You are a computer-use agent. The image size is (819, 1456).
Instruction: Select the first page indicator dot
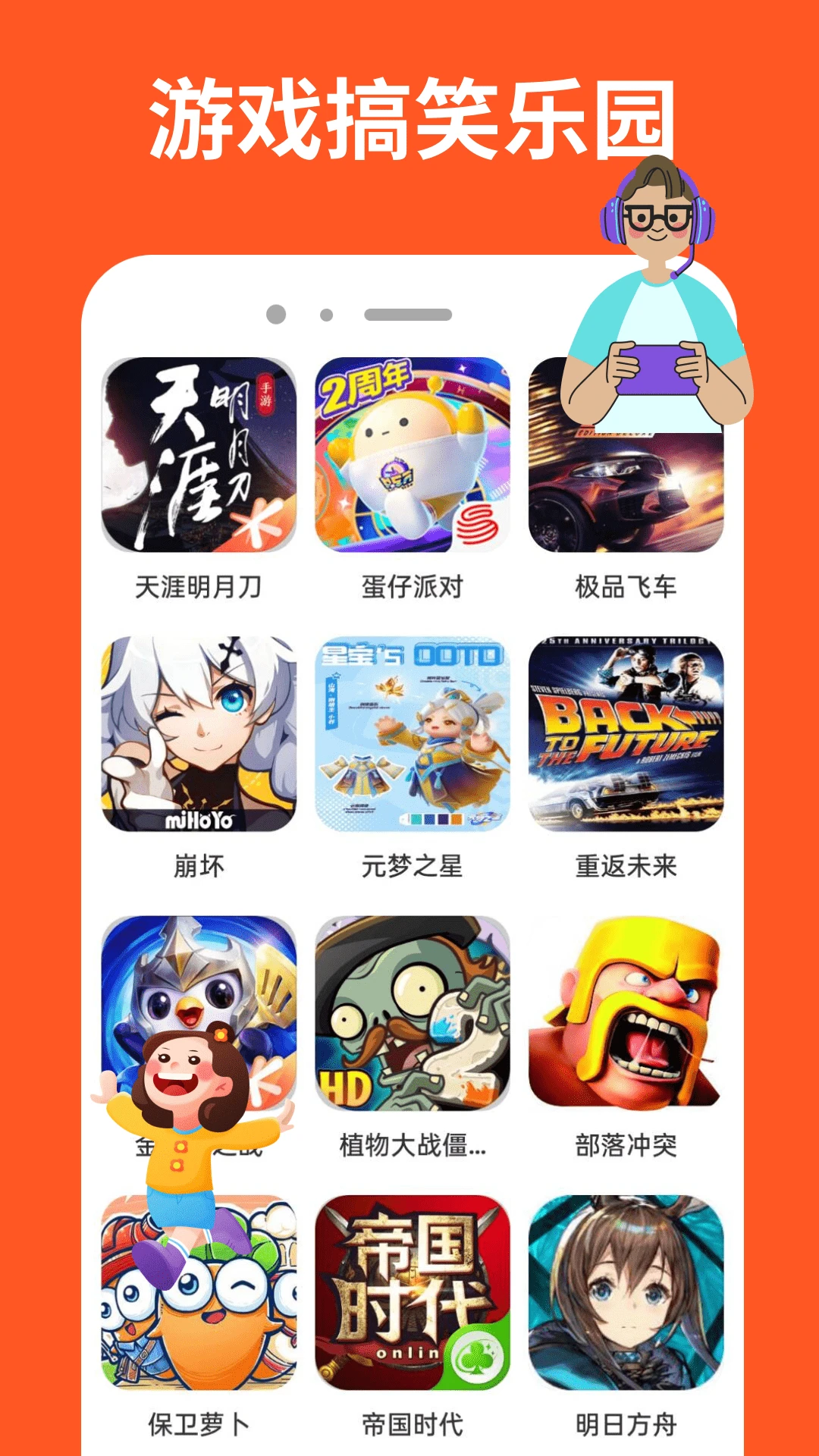tap(275, 312)
